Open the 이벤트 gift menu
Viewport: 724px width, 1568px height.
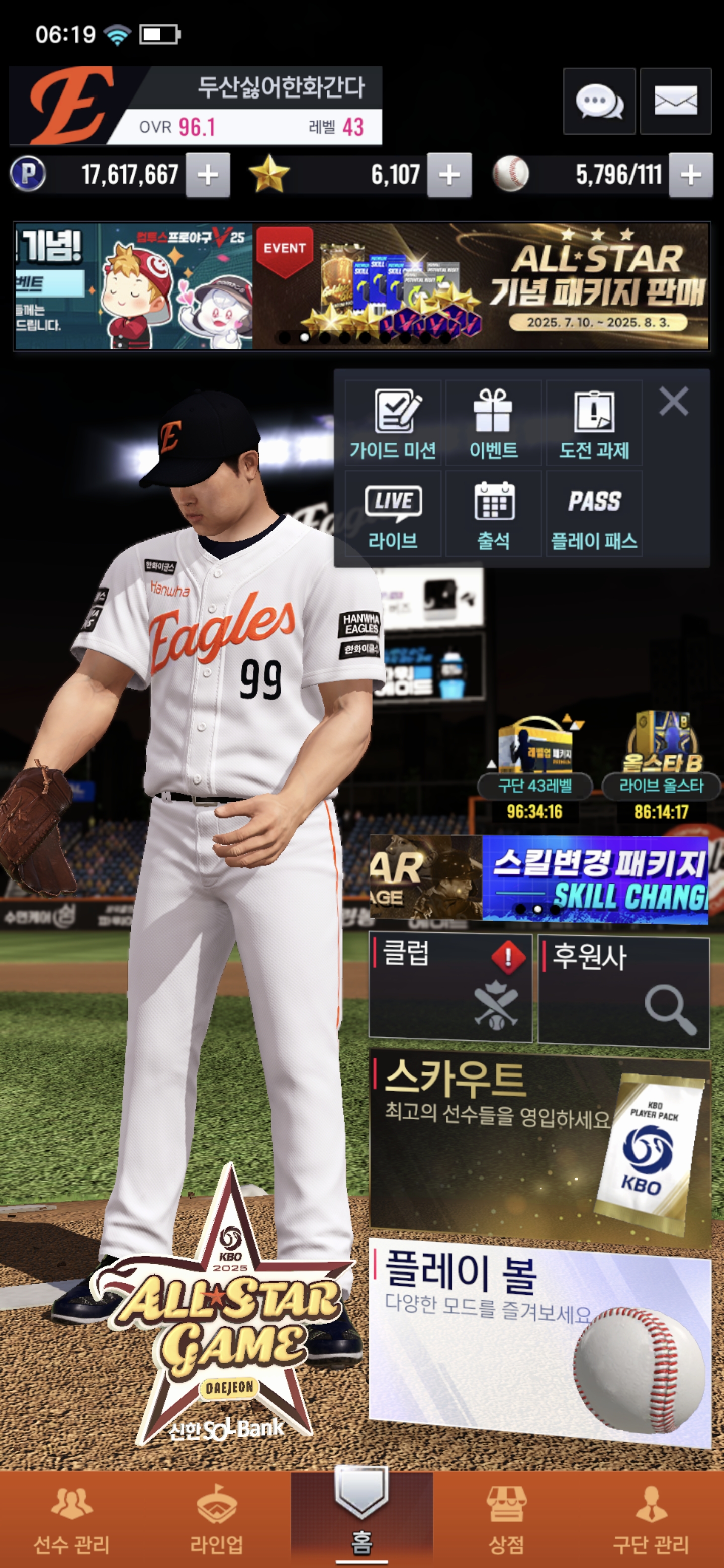[x=493, y=424]
